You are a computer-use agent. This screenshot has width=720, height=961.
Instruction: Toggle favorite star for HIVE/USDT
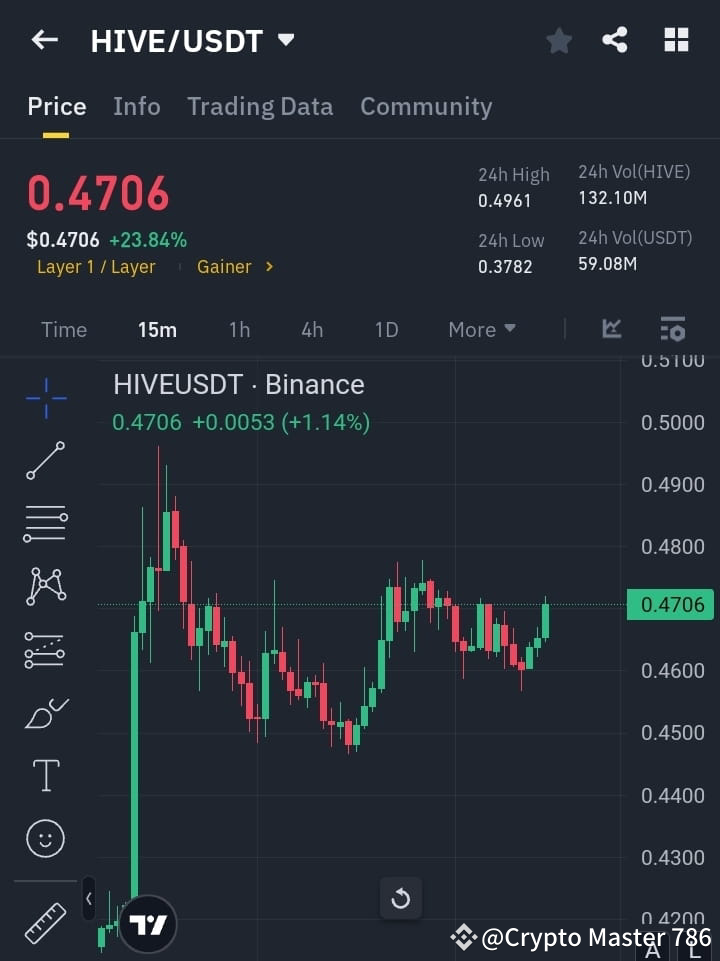558,40
